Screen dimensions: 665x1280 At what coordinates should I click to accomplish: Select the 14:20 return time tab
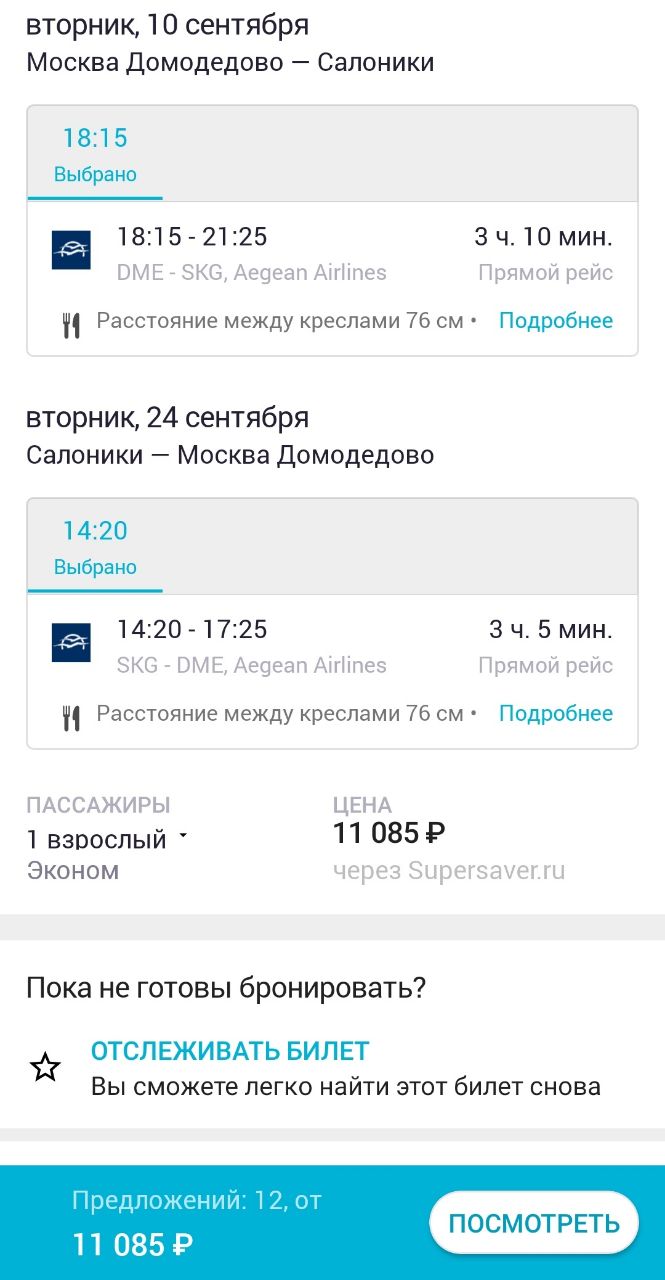[x=95, y=547]
